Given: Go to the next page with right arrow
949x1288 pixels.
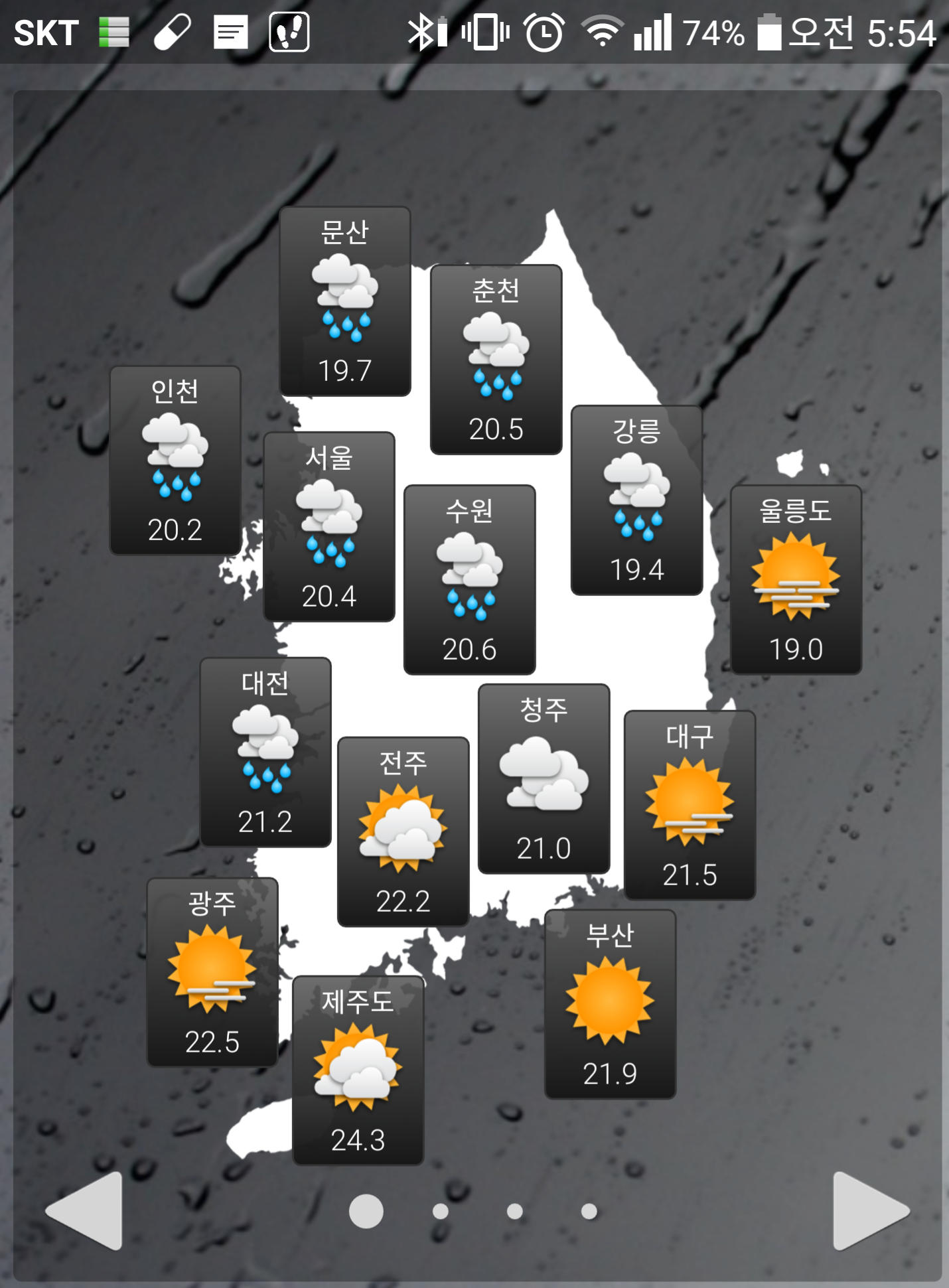Looking at the screenshot, I should [x=868, y=1210].
